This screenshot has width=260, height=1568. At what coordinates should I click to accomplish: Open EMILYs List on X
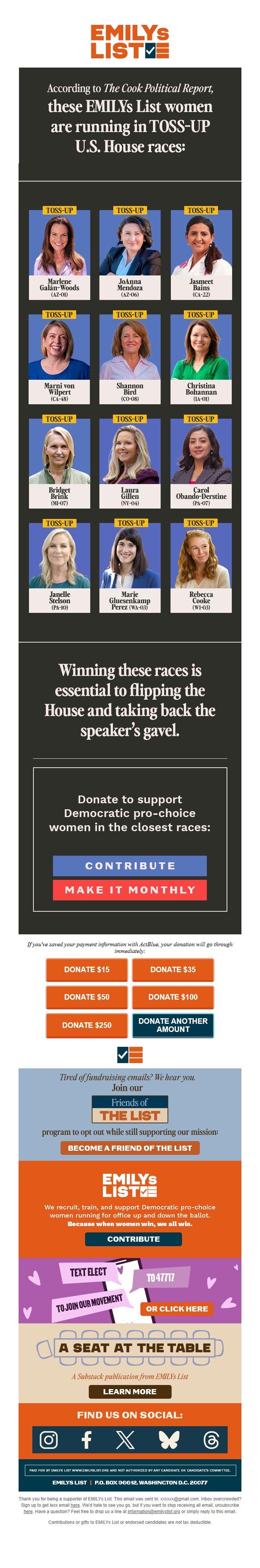click(125, 1440)
